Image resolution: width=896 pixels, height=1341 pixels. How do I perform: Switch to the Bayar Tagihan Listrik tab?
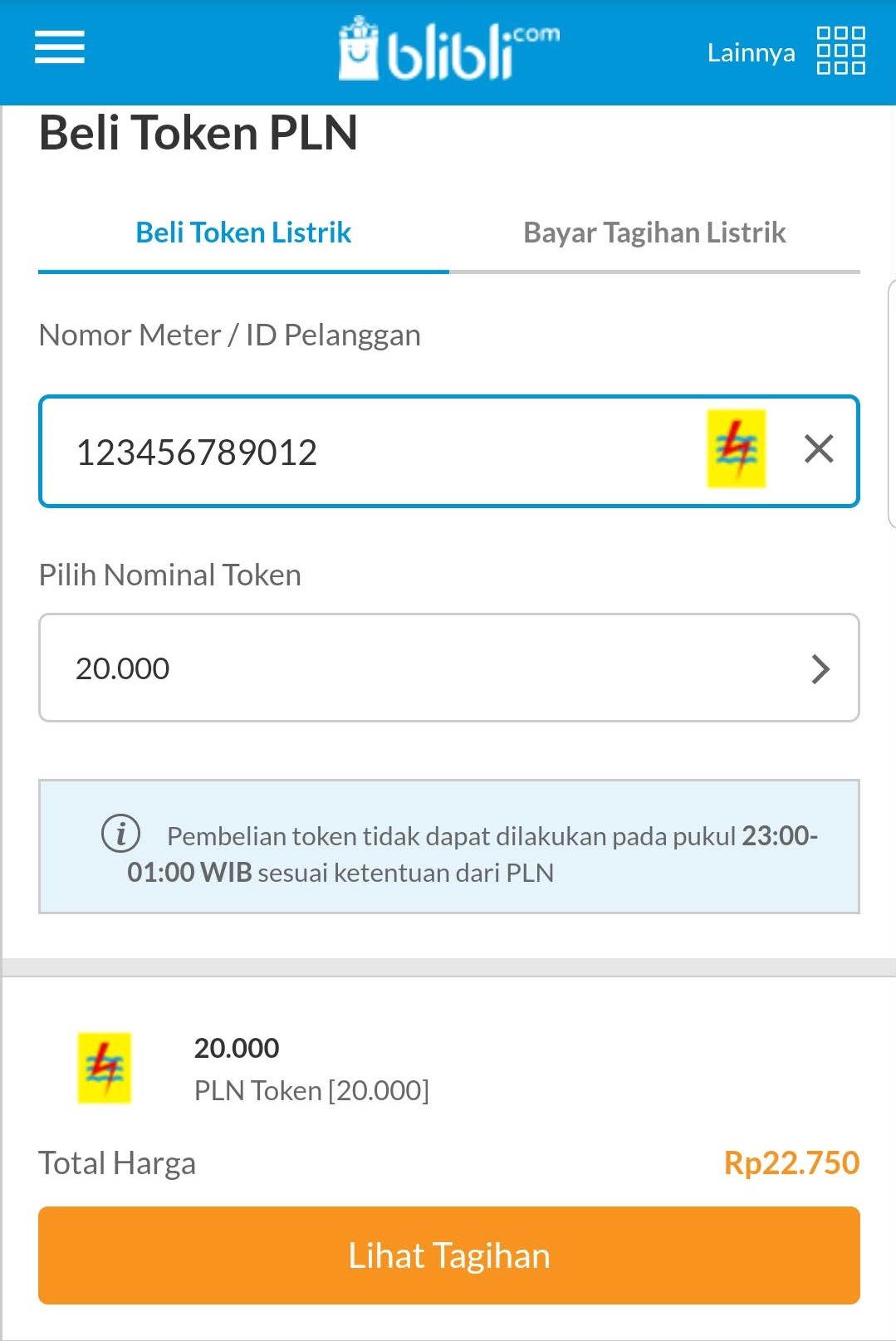[x=654, y=232]
